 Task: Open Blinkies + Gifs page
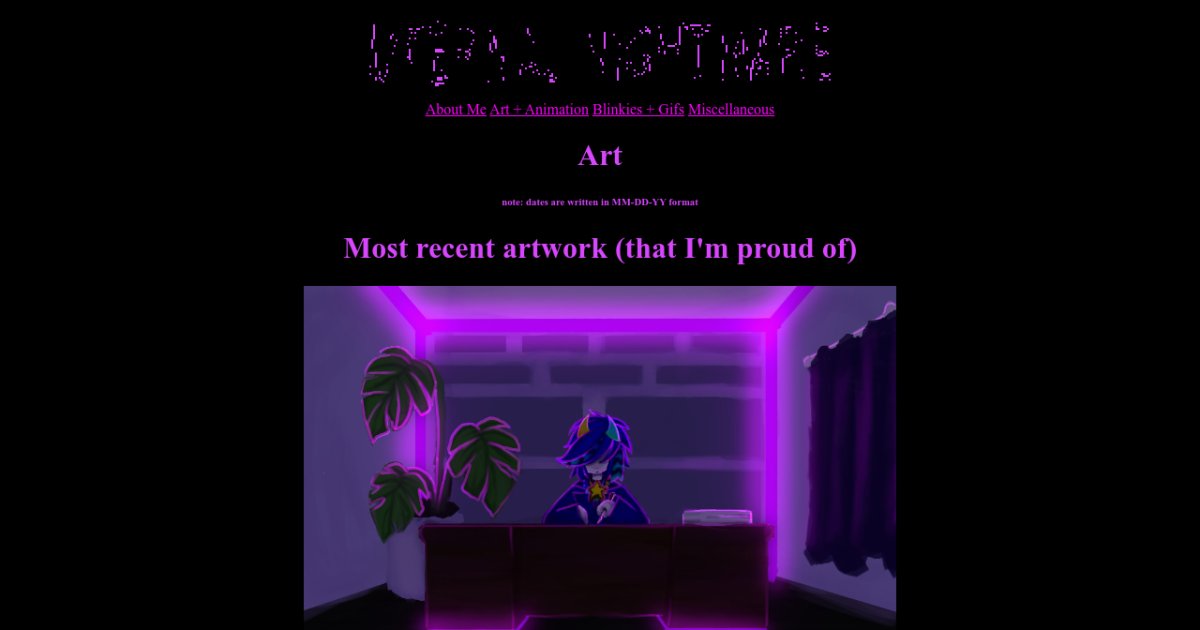tap(638, 109)
